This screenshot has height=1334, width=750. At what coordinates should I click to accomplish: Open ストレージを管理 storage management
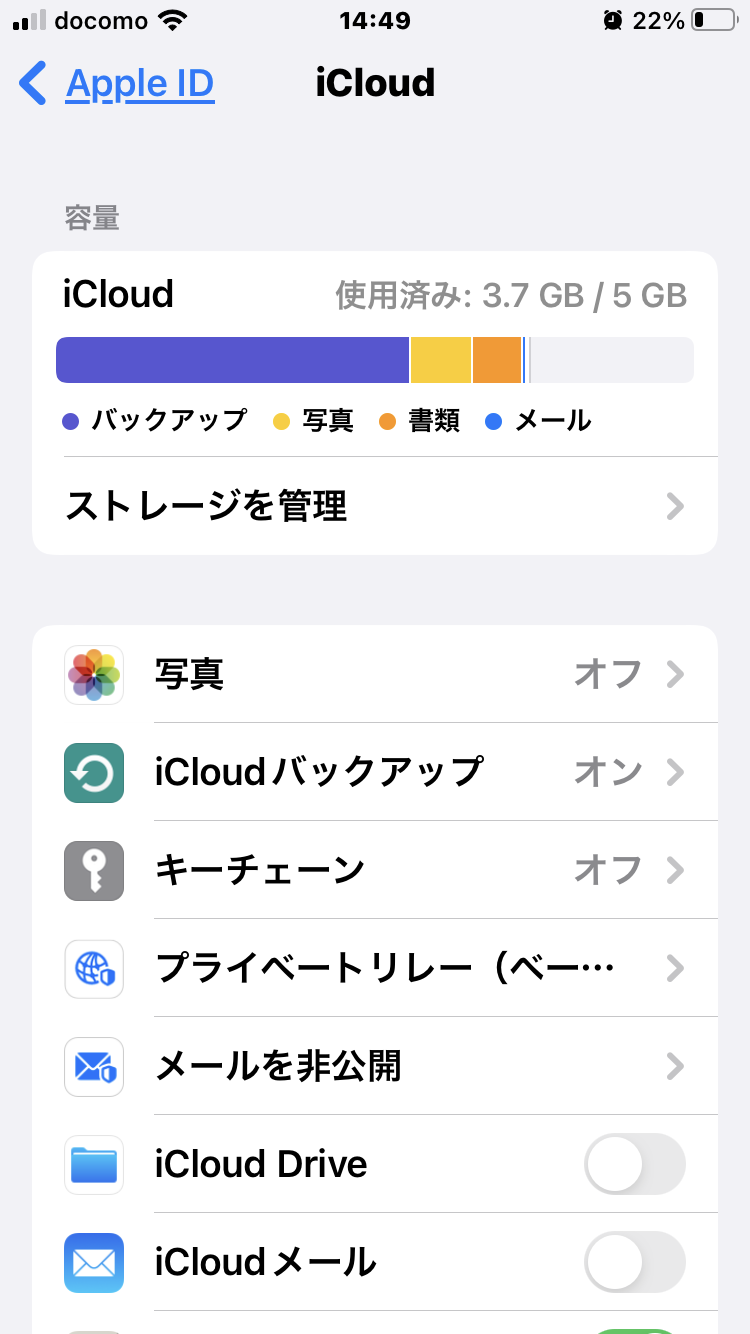(375, 506)
